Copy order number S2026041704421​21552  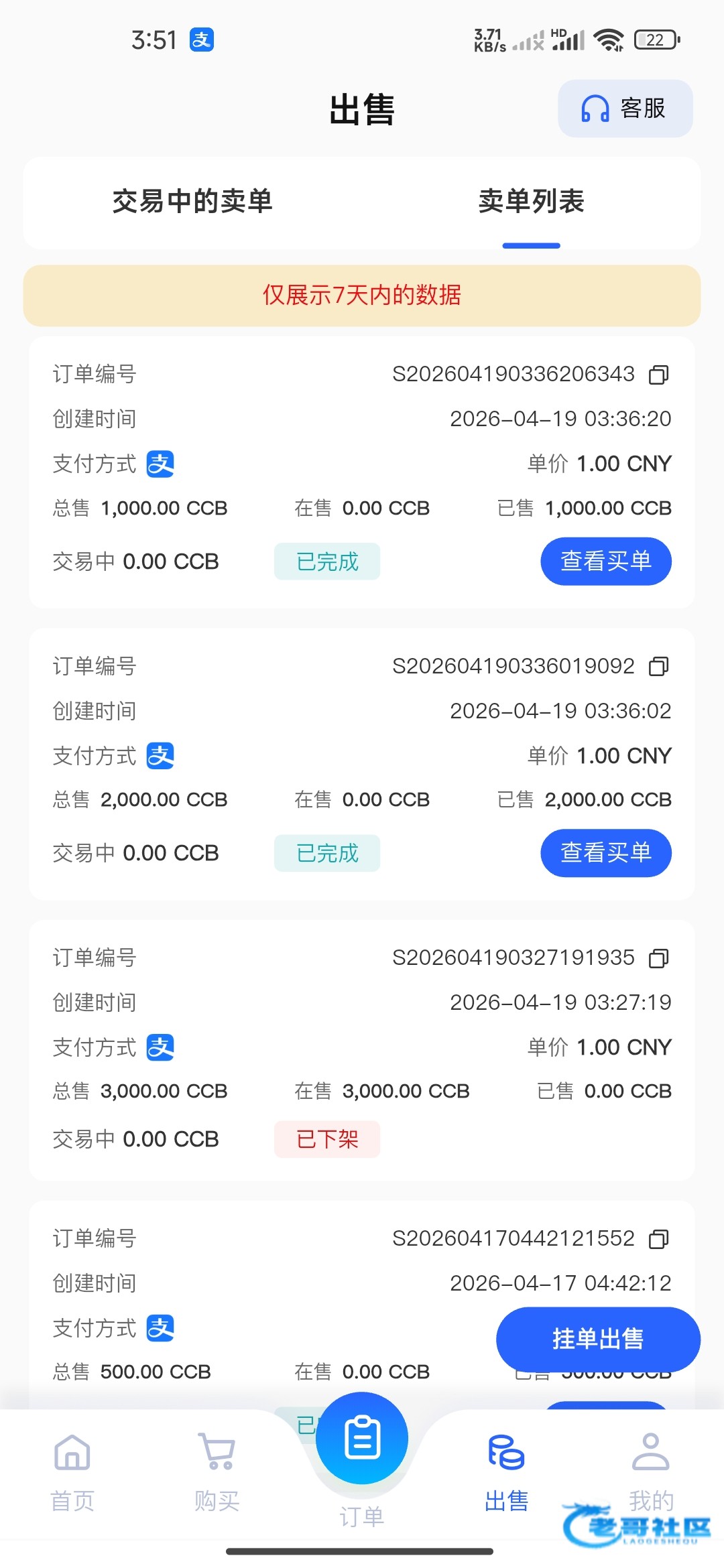coord(659,1239)
